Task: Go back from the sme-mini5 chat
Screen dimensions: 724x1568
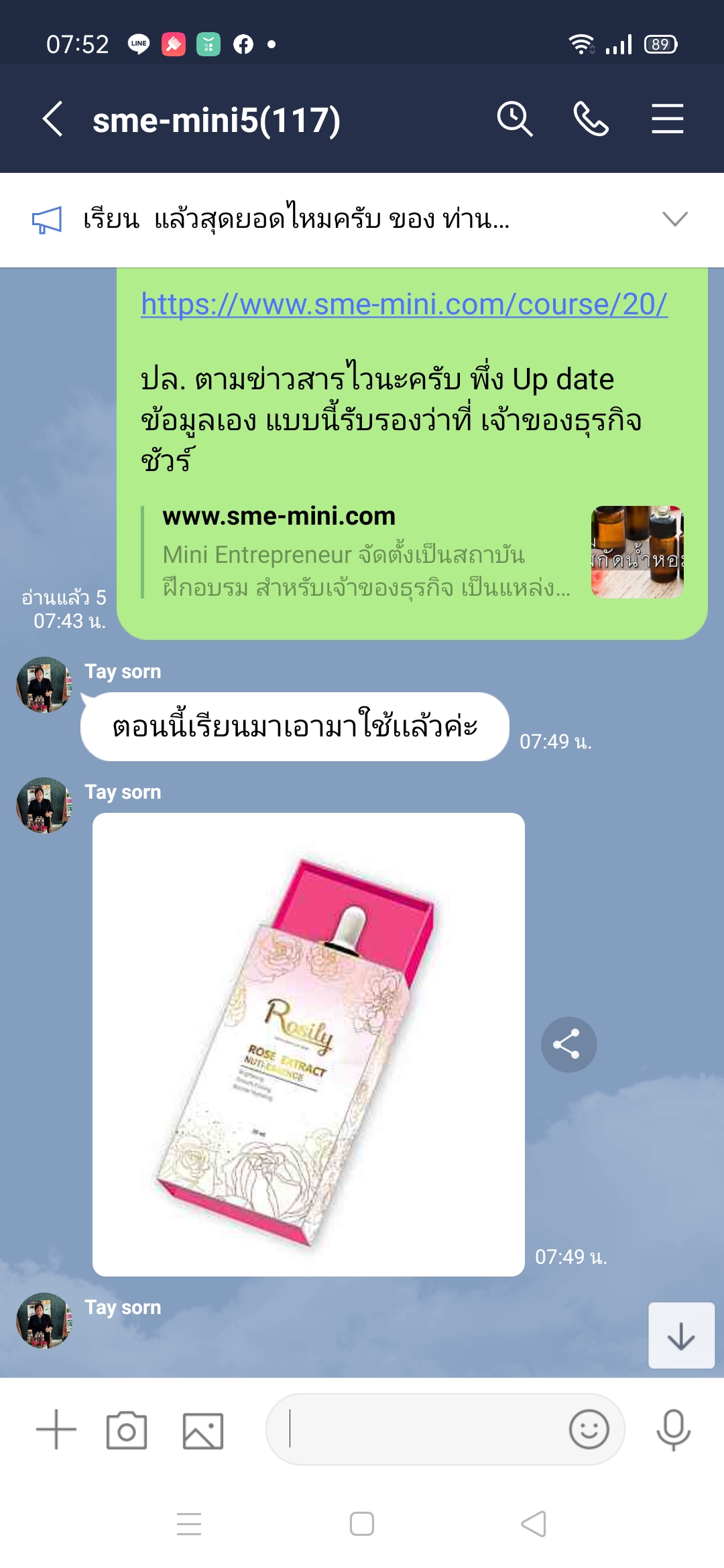Action: click(53, 119)
